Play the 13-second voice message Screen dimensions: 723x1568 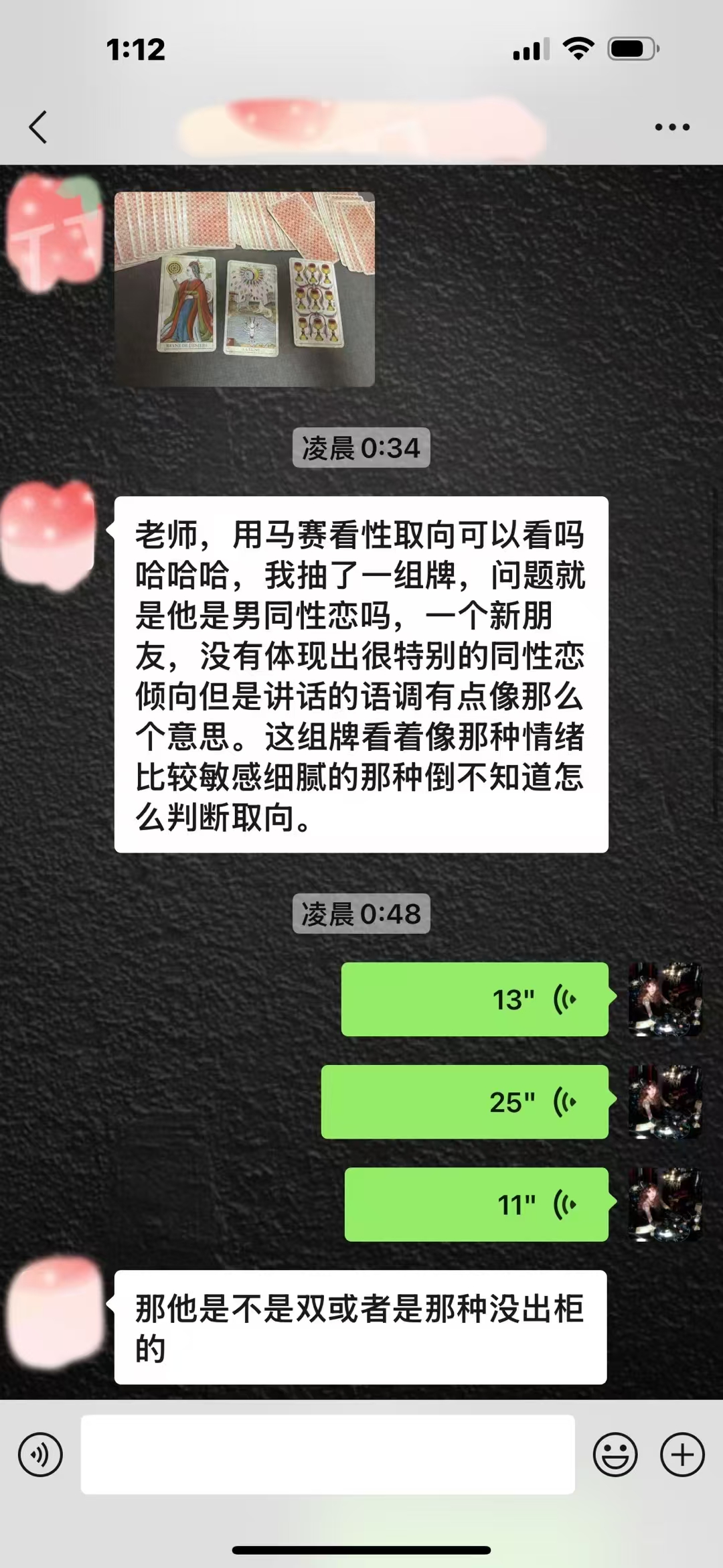tap(475, 999)
